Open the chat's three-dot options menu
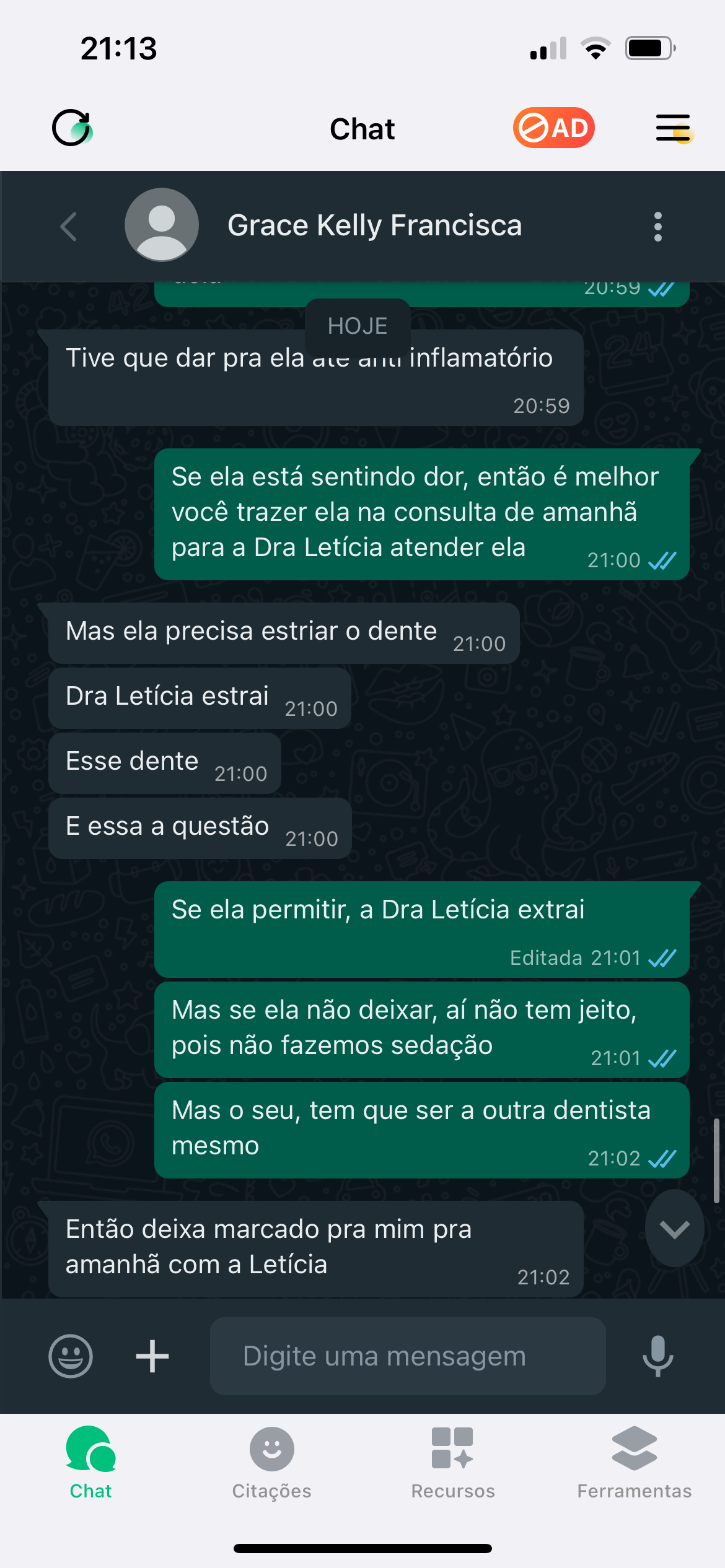The width and height of the screenshot is (725, 1568). point(657,227)
